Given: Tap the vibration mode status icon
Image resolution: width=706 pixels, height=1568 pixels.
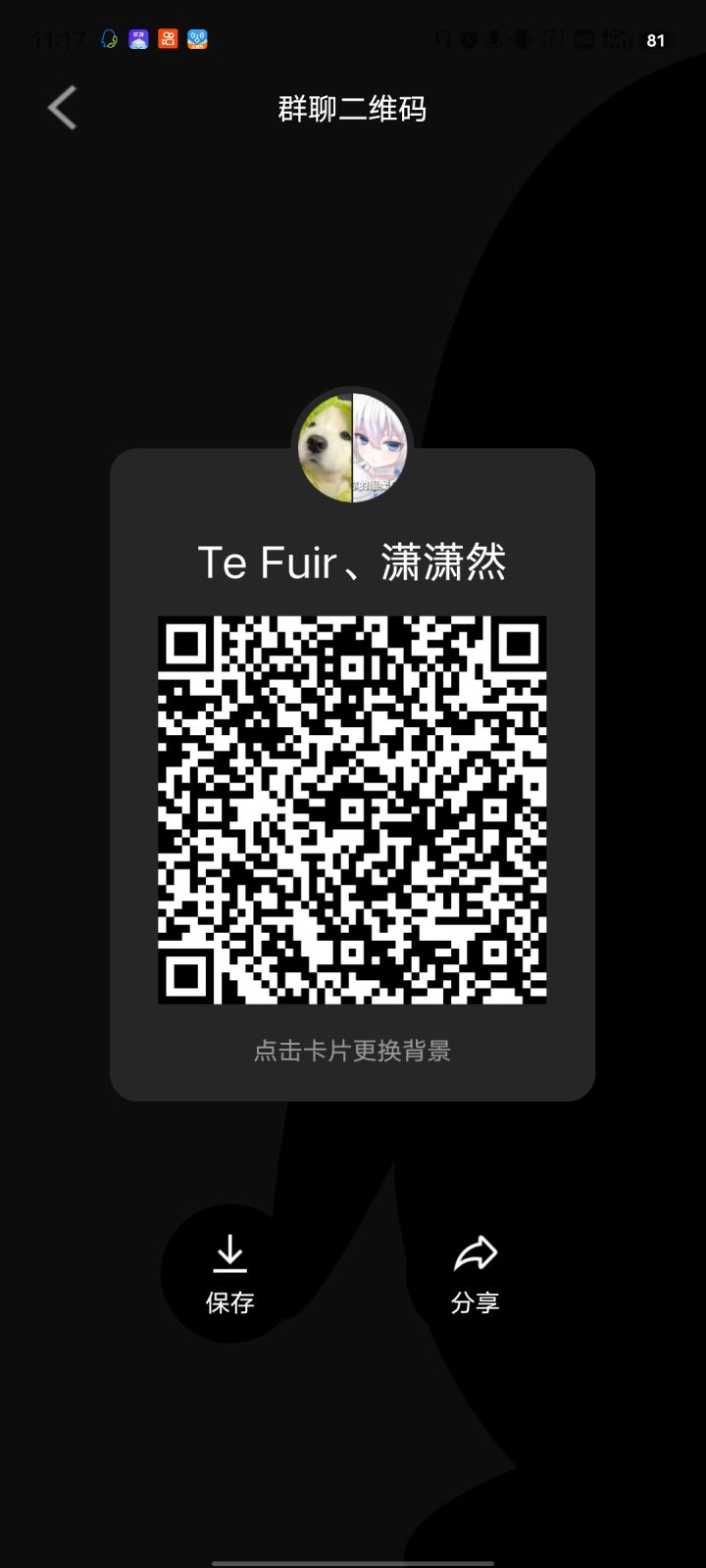Looking at the screenshot, I should [x=520, y=41].
